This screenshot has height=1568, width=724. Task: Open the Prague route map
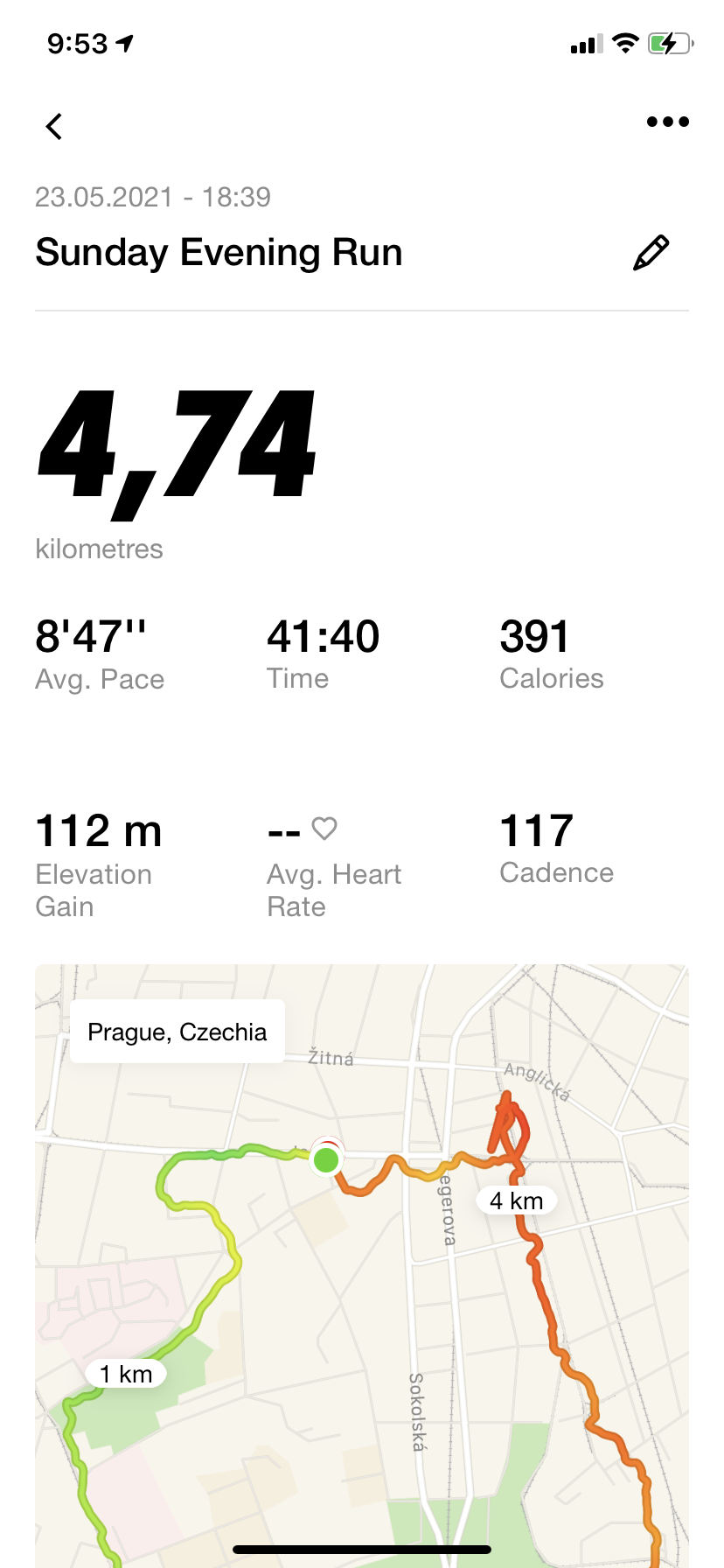(x=362, y=1265)
